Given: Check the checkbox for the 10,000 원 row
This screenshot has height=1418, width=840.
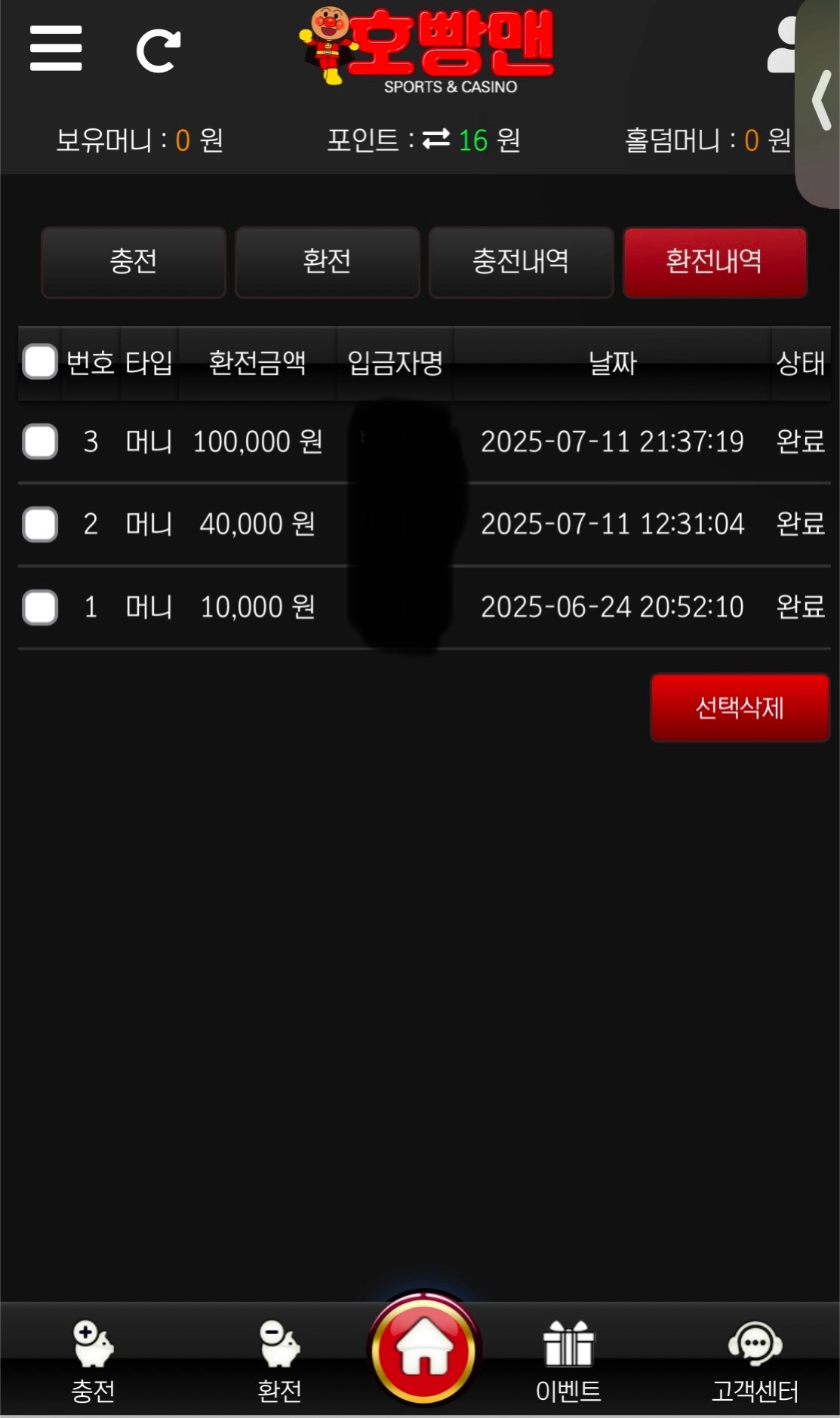Looking at the screenshot, I should coord(40,606).
